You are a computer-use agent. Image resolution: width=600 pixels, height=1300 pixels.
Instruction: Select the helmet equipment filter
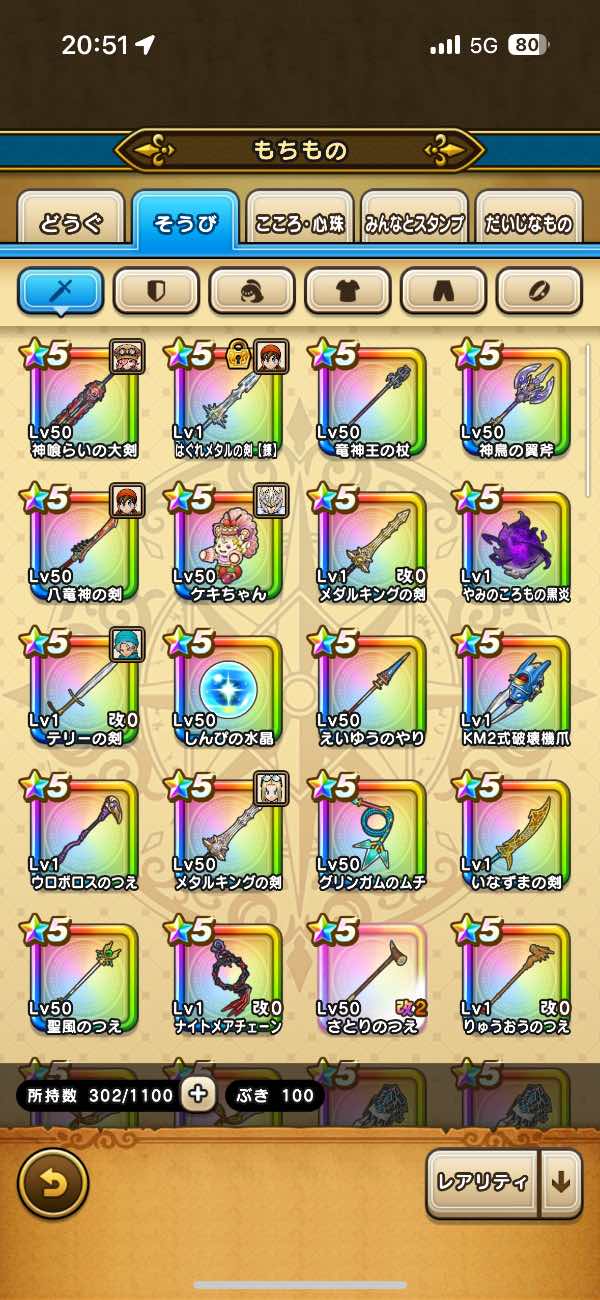click(252, 291)
